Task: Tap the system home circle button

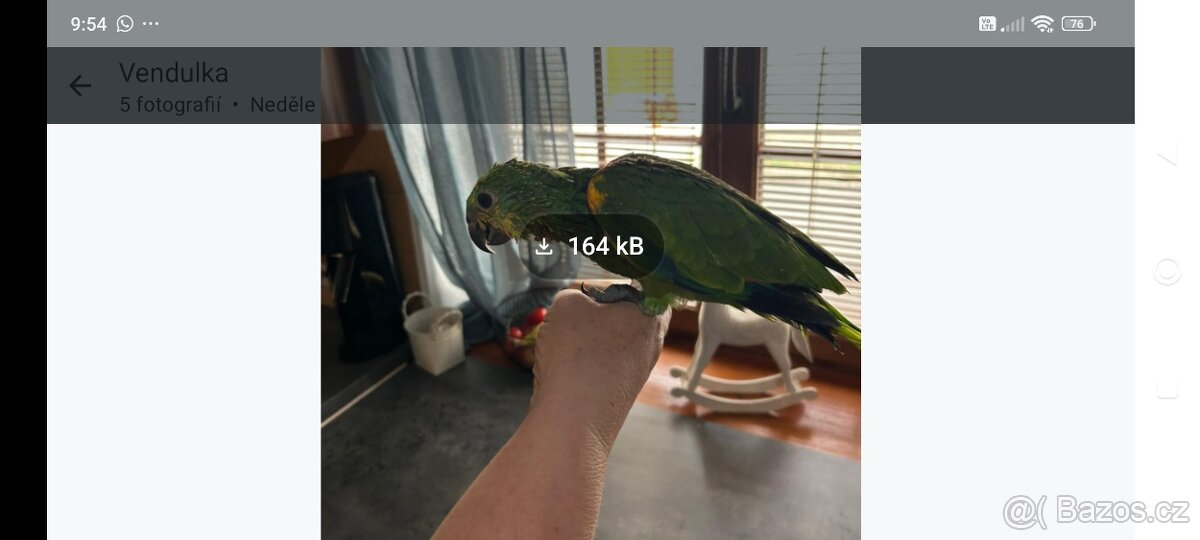Action: coord(1167,271)
